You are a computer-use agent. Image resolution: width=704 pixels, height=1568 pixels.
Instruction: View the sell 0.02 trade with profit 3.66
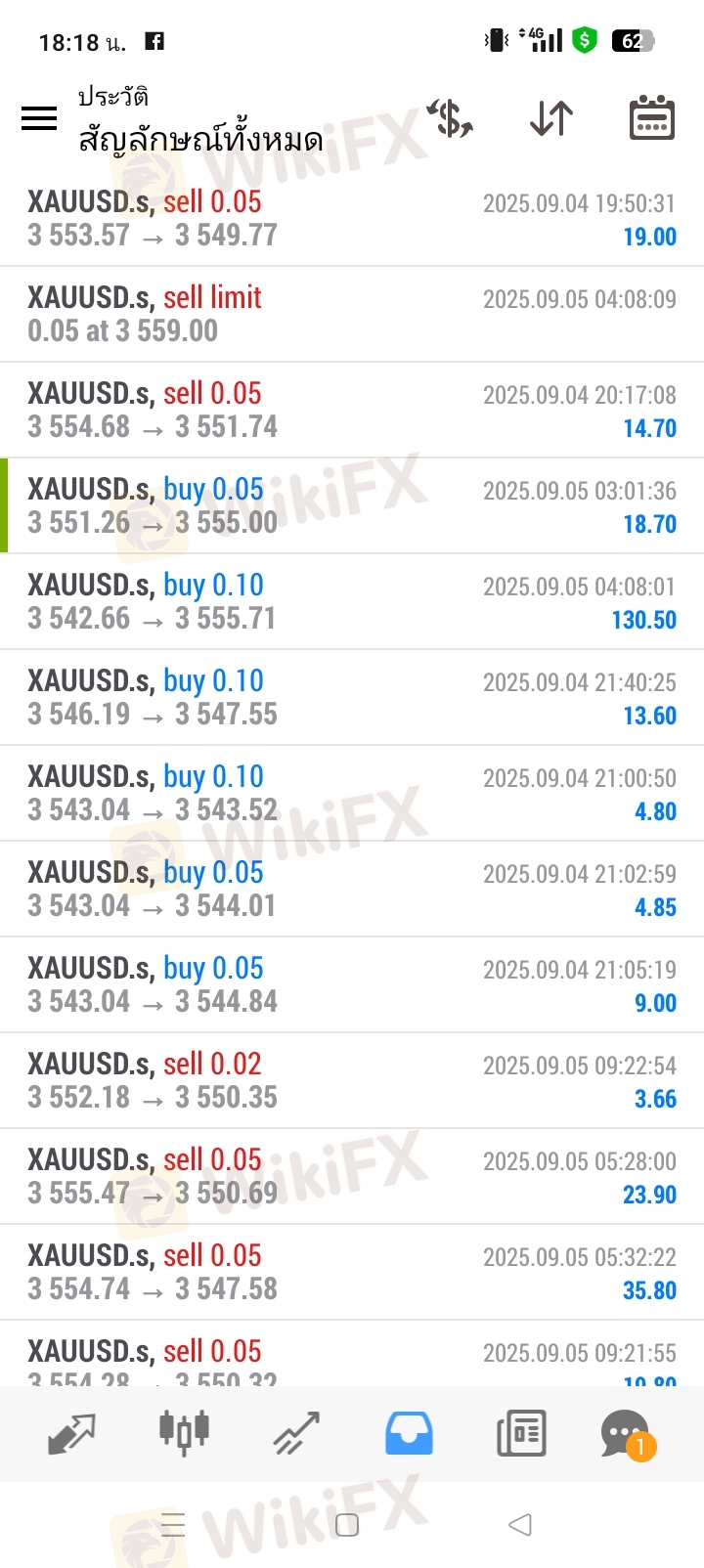[x=352, y=1081]
